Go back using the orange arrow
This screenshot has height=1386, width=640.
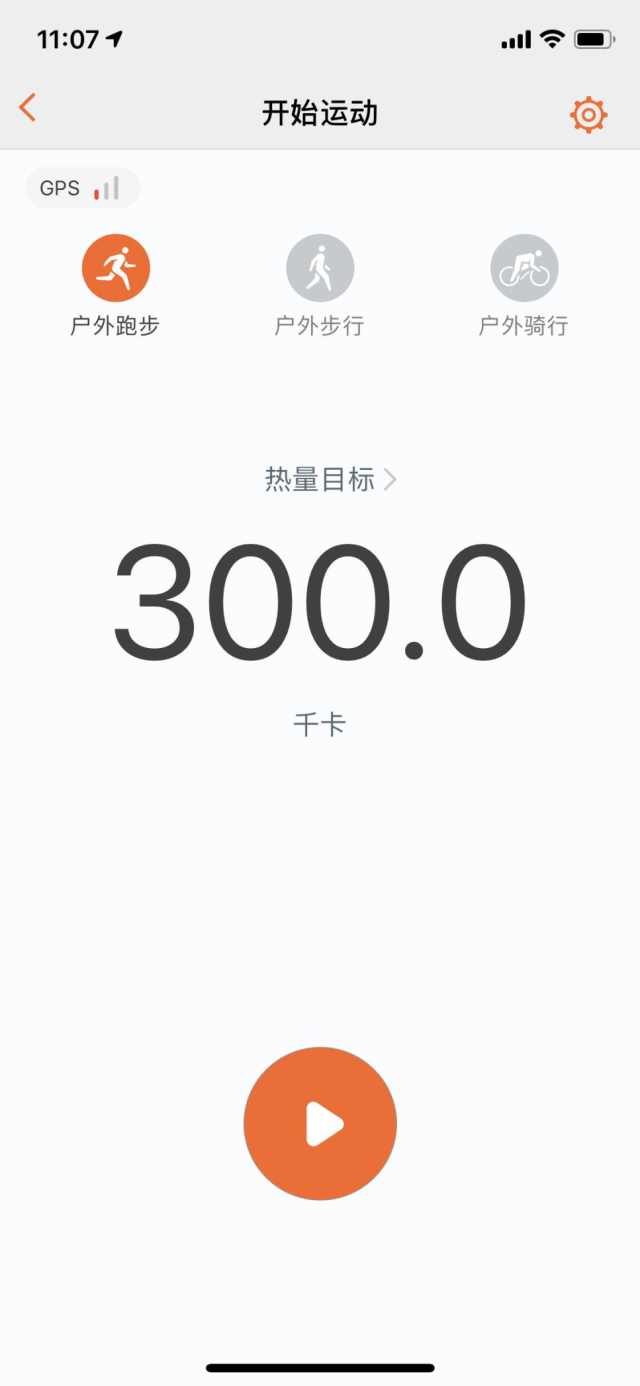tap(28, 108)
